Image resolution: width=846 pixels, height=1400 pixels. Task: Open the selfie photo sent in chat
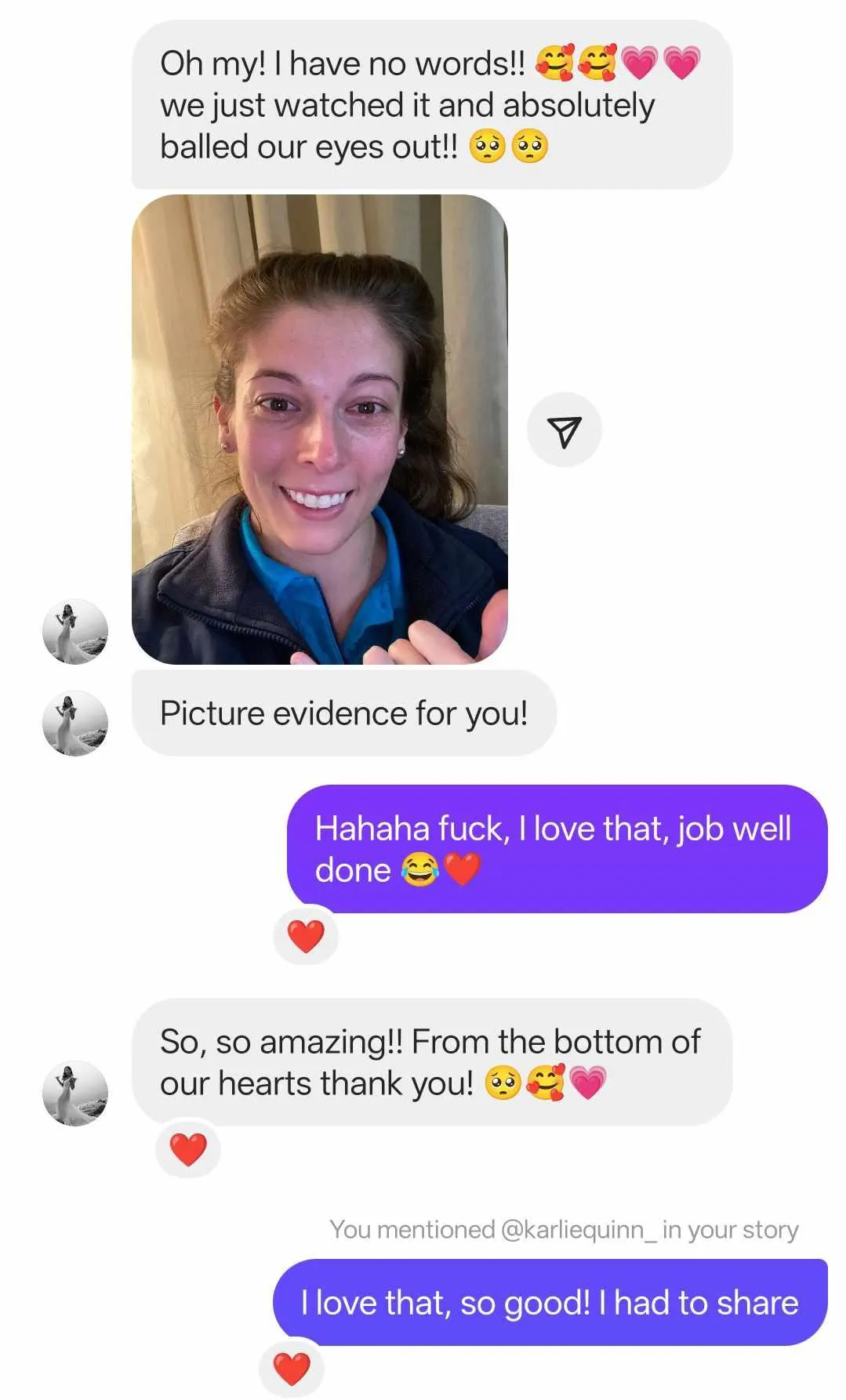(x=319, y=429)
